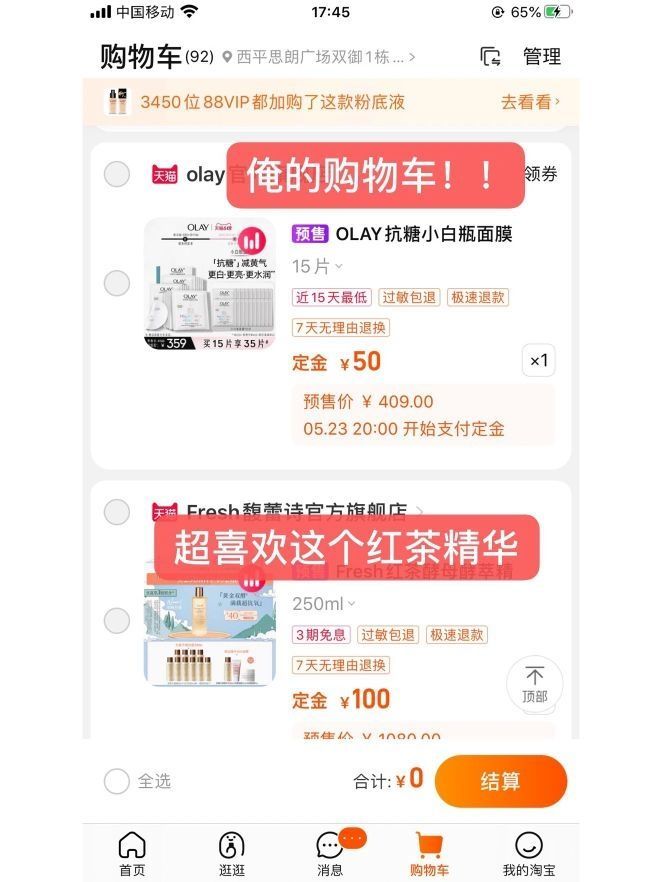The height and width of the screenshot is (882, 662).
Task: Select the olay store checkbox
Action: pyautogui.click(x=117, y=174)
